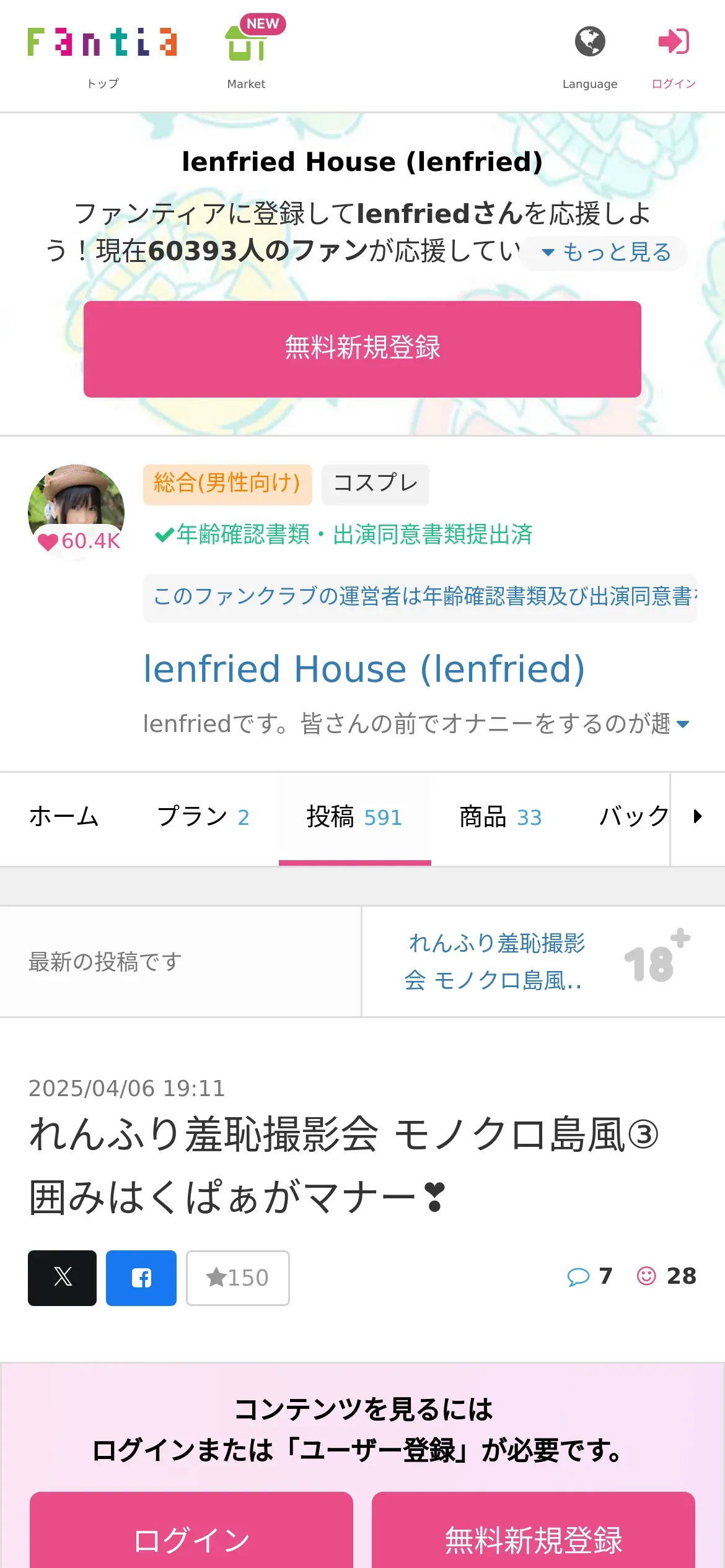Open the next post れんふり羞恥撮影会 モノクロ島風
This screenshot has height=1568, width=725.
coord(496,962)
